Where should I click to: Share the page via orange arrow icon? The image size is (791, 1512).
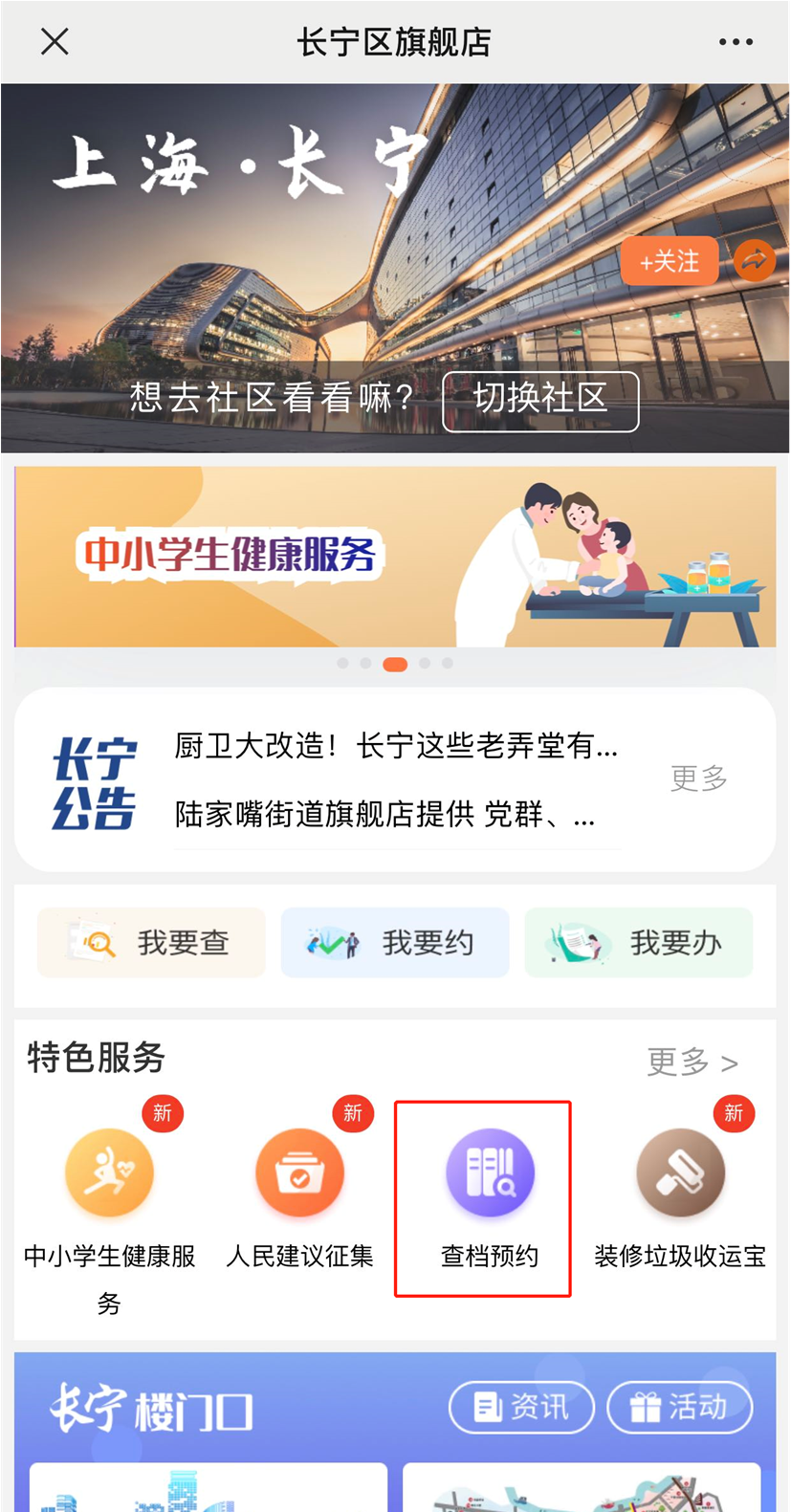tap(755, 260)
